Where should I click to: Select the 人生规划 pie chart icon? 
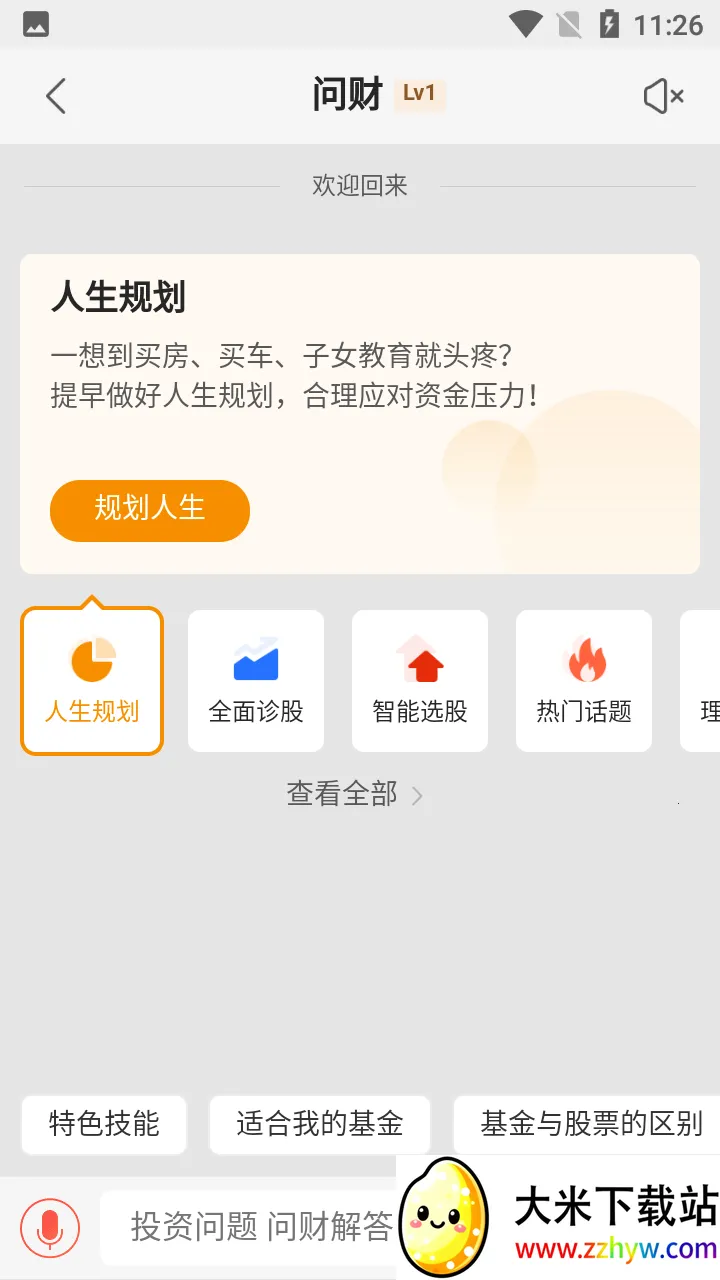[91, 659]
